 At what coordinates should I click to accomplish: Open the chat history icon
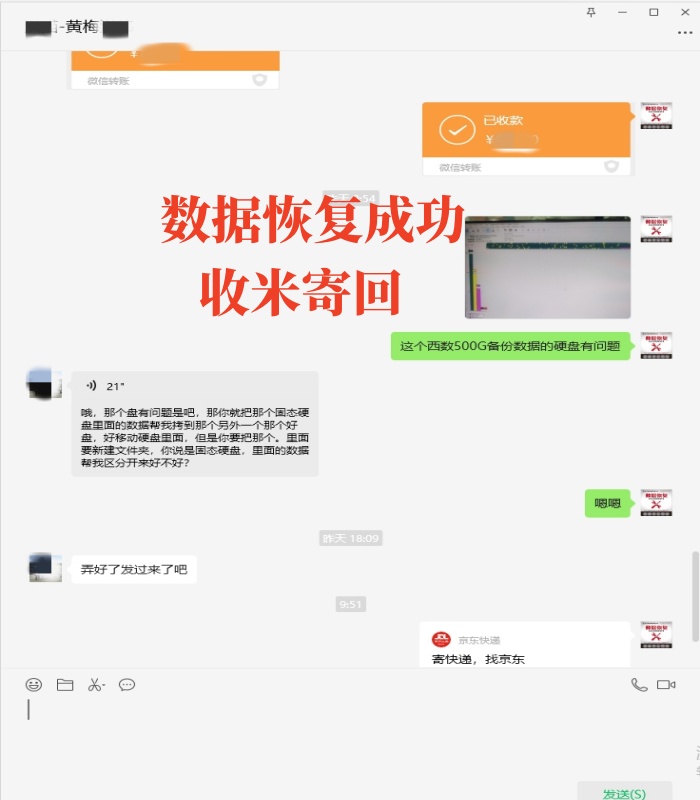click(x=127, y=685)
